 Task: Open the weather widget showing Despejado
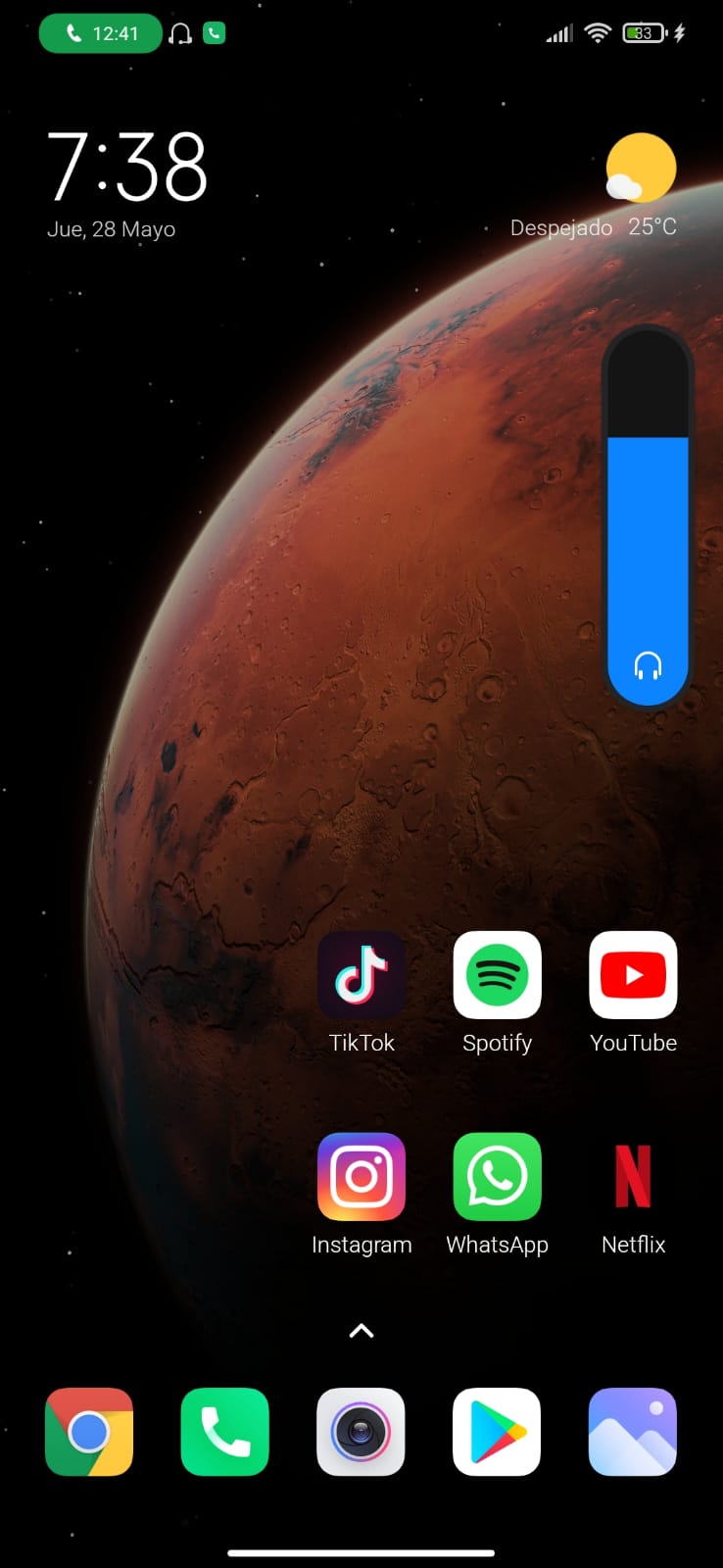point(594,186)
